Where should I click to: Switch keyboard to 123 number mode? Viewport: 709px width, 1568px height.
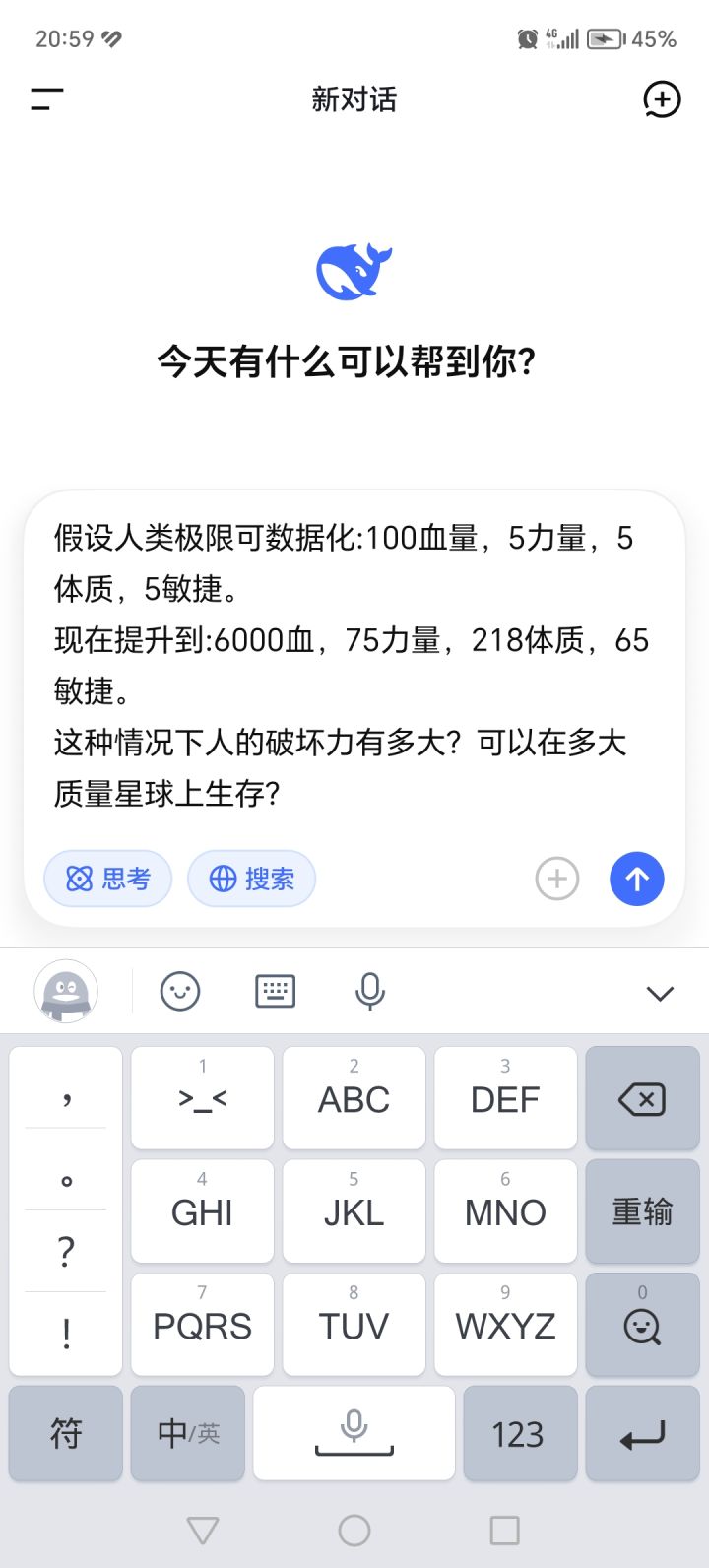(518, 1434)
